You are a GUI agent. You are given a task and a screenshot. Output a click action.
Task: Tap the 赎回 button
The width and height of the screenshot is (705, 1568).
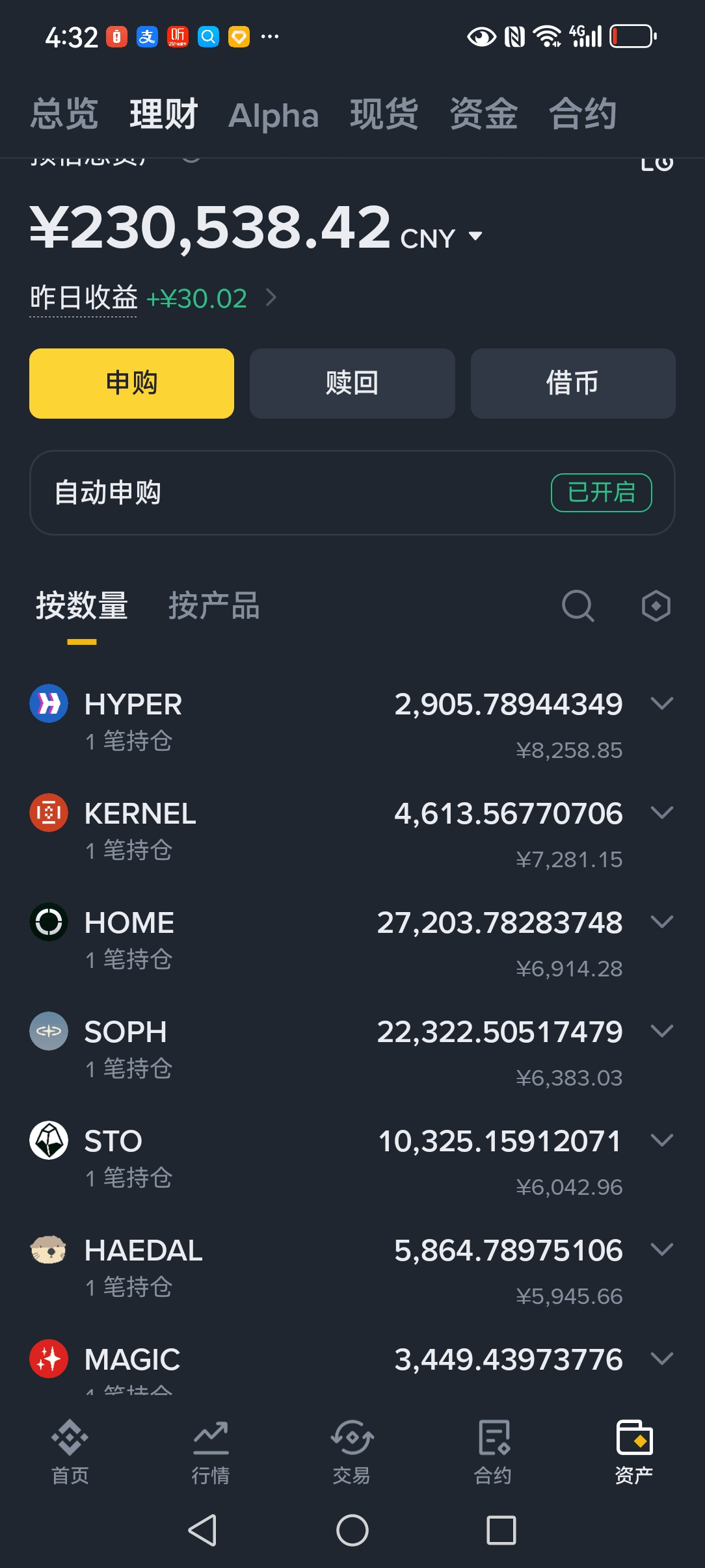[x=352, y=384]
